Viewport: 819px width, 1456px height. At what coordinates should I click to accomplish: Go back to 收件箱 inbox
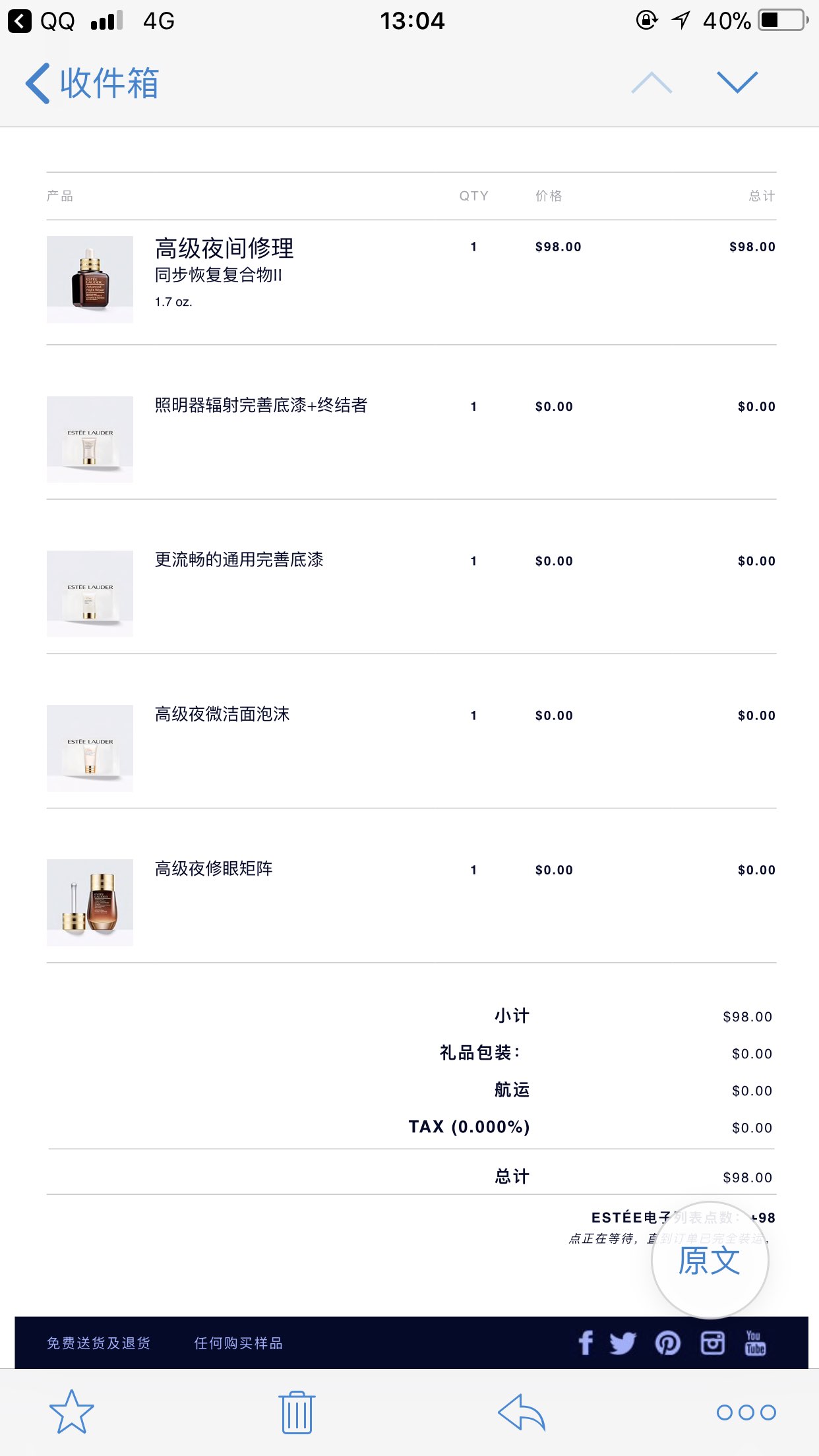click(x=92, y=84)
